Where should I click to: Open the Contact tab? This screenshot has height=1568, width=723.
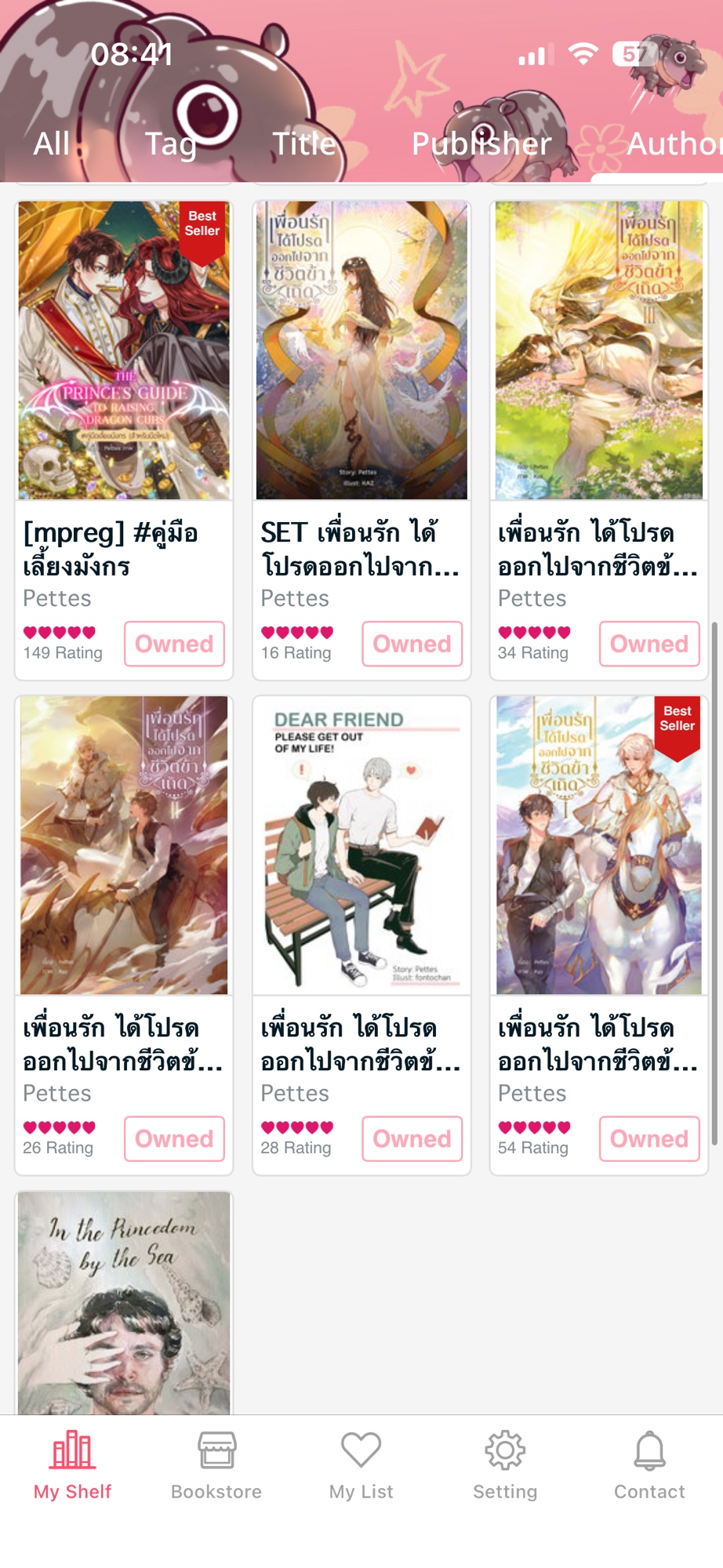tap(649, 1465)
